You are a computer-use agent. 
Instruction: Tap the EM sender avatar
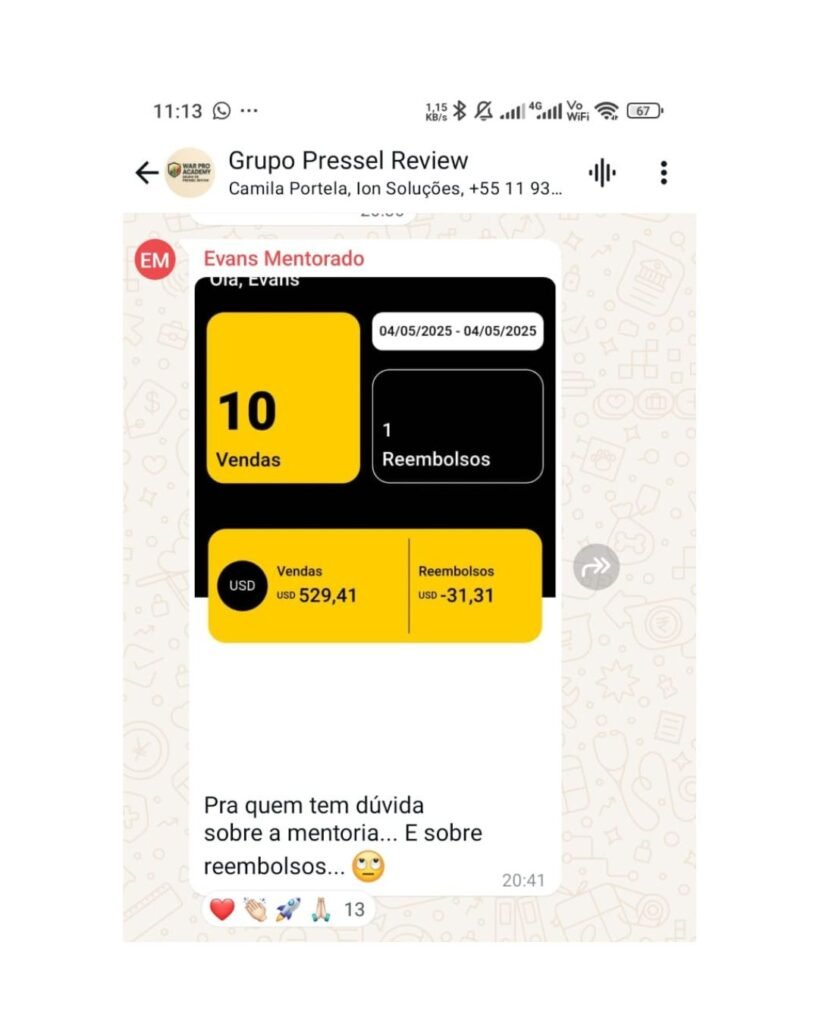154,261
